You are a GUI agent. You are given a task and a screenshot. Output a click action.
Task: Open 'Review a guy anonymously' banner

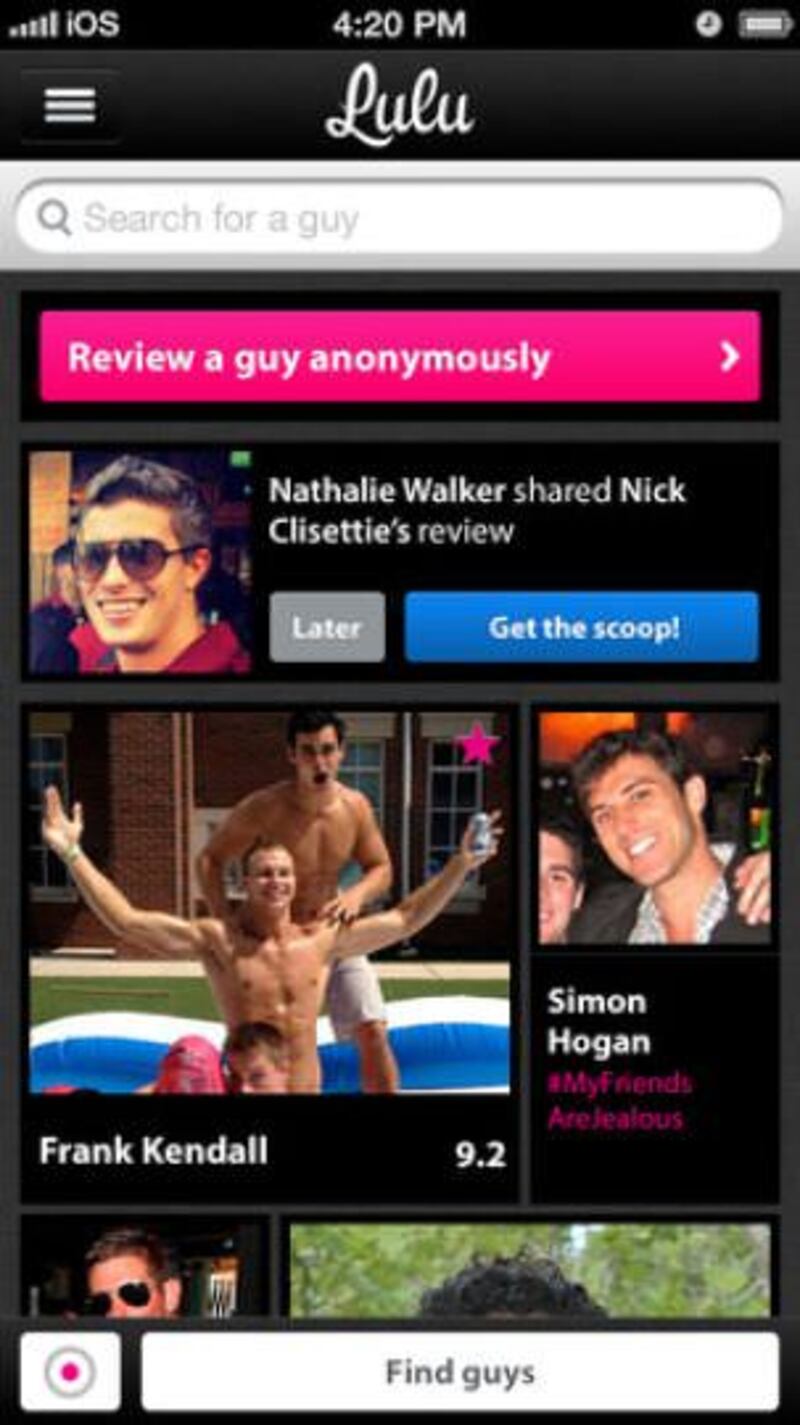400,357
